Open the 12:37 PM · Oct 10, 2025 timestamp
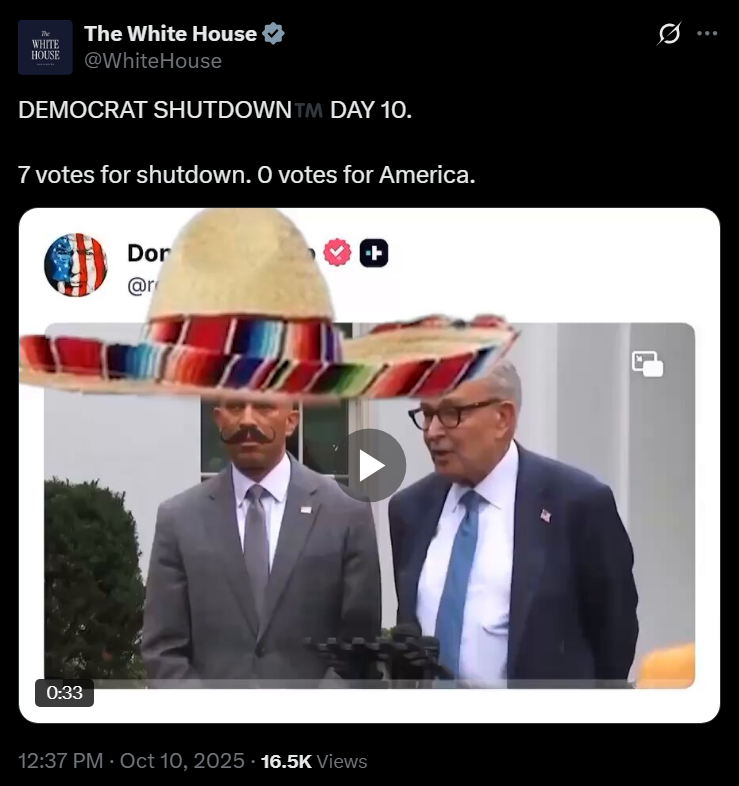Image resolution: width=739 pixels, height=786 pixels. click(131, 761)
